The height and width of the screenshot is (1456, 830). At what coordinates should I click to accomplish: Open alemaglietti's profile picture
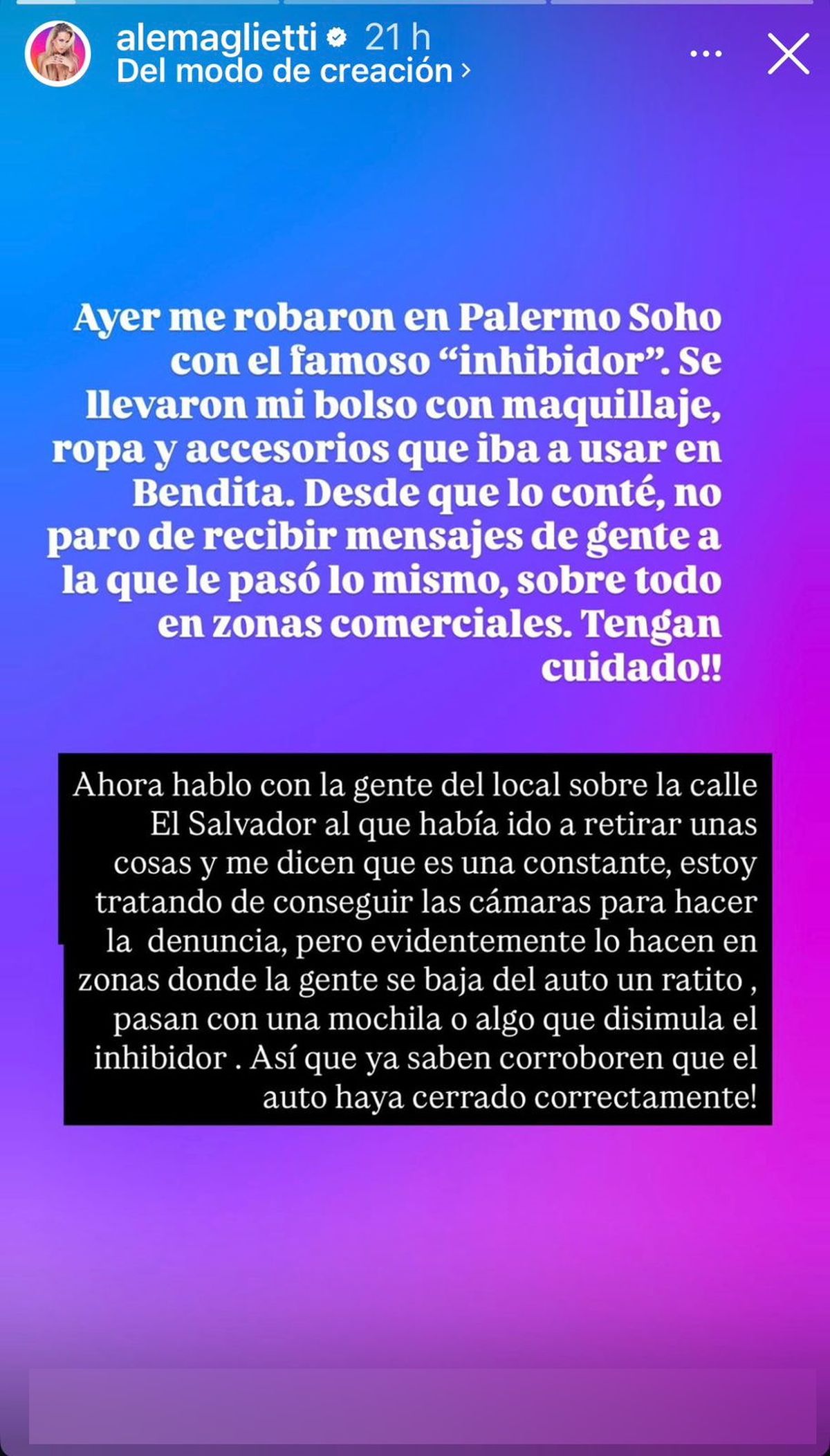58,54
